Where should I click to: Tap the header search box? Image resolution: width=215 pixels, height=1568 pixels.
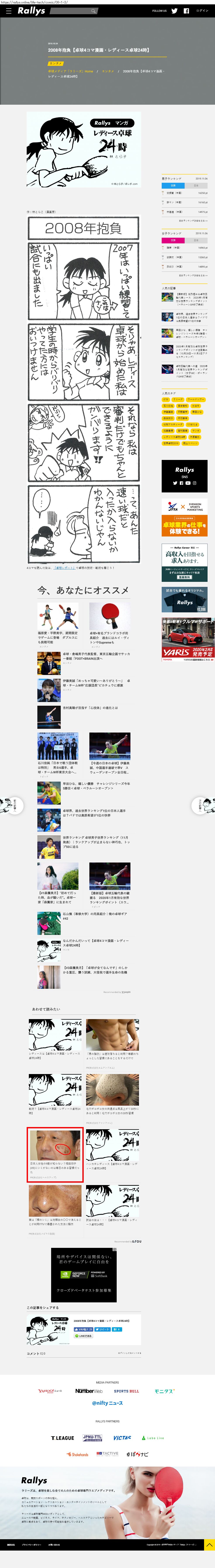pyautogui.click(x=73, y=11)
